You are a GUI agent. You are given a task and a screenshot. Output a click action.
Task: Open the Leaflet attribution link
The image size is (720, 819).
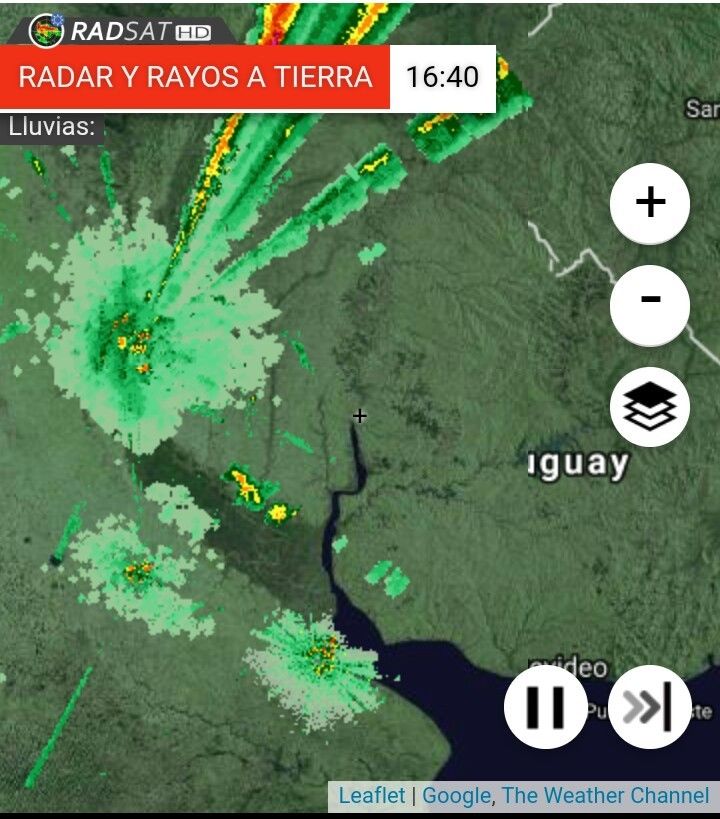[372, 796]
